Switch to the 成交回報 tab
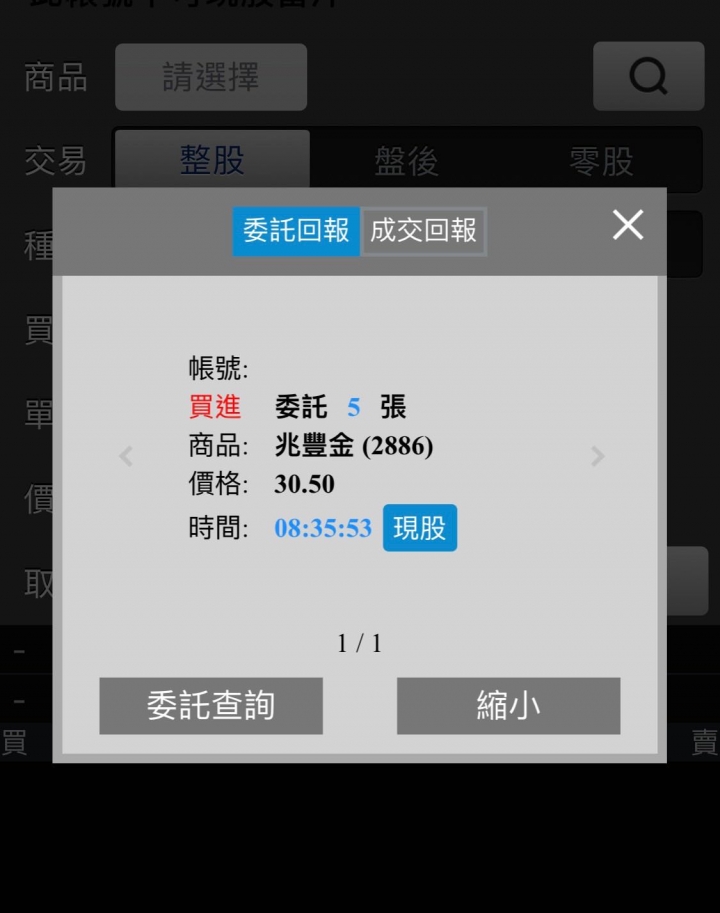The height and width of the screenshot is (913, 720). 423,231
